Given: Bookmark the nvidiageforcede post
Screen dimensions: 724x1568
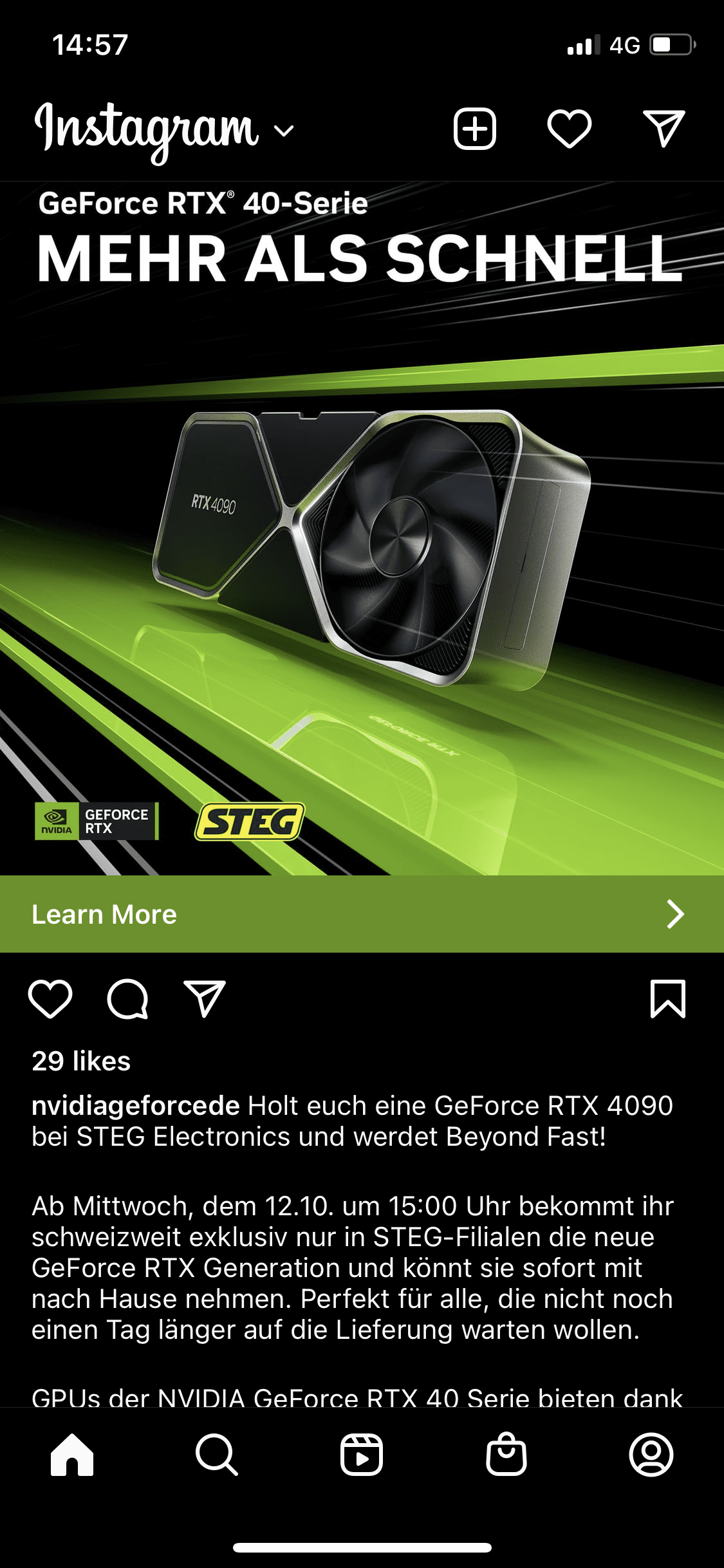Looking at the screenshot, I should [668, 999].
